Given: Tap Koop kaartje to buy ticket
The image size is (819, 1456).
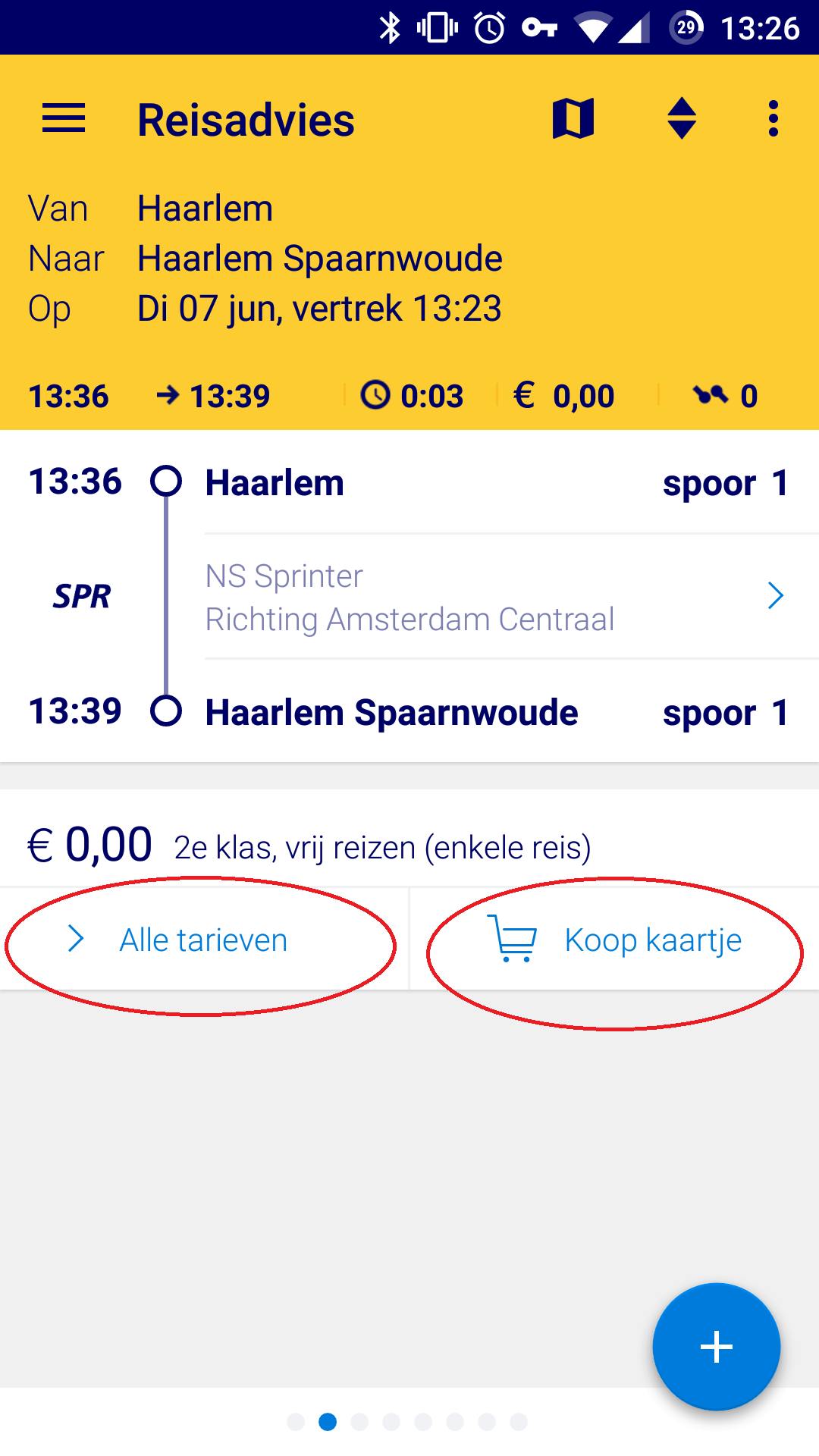Looking at the screenshot, I should [614, 940].
